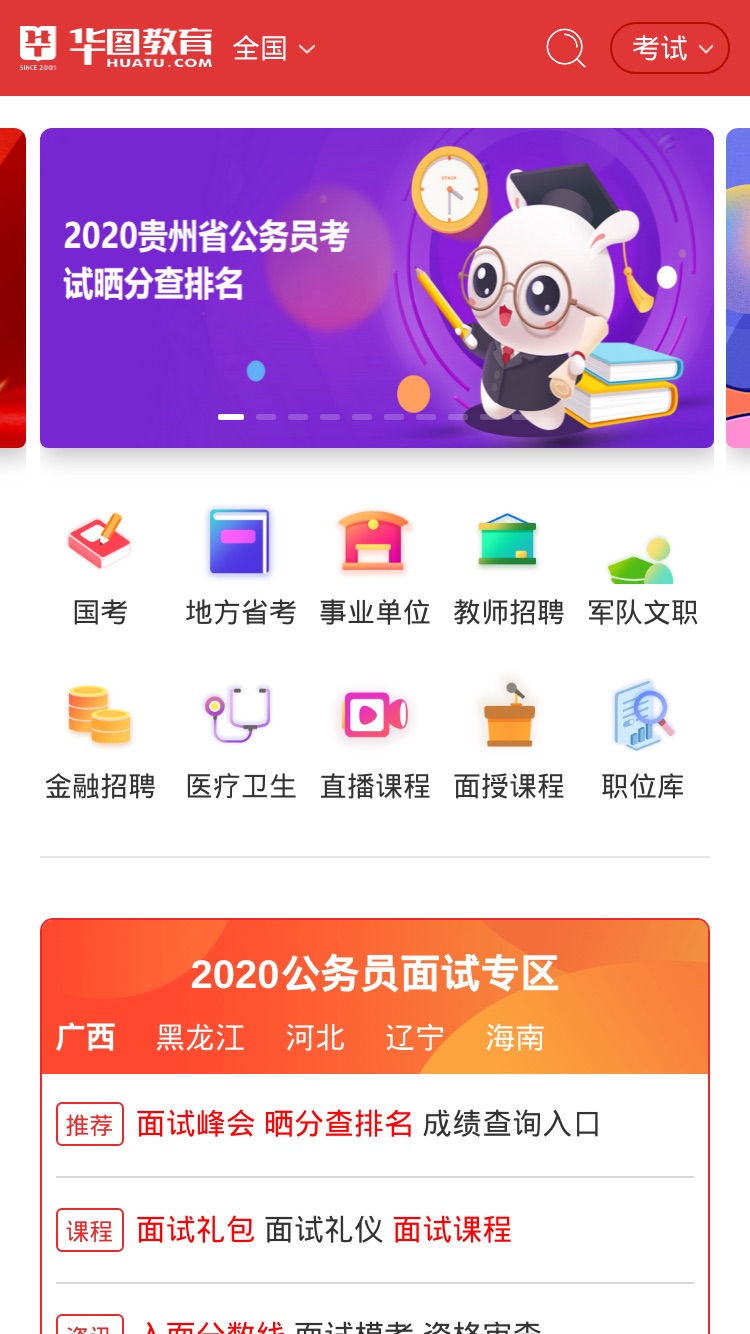The height and width of the screenshot is (1334, 750).
Task: Select the 海南 tab
Action: point(515,1037)
